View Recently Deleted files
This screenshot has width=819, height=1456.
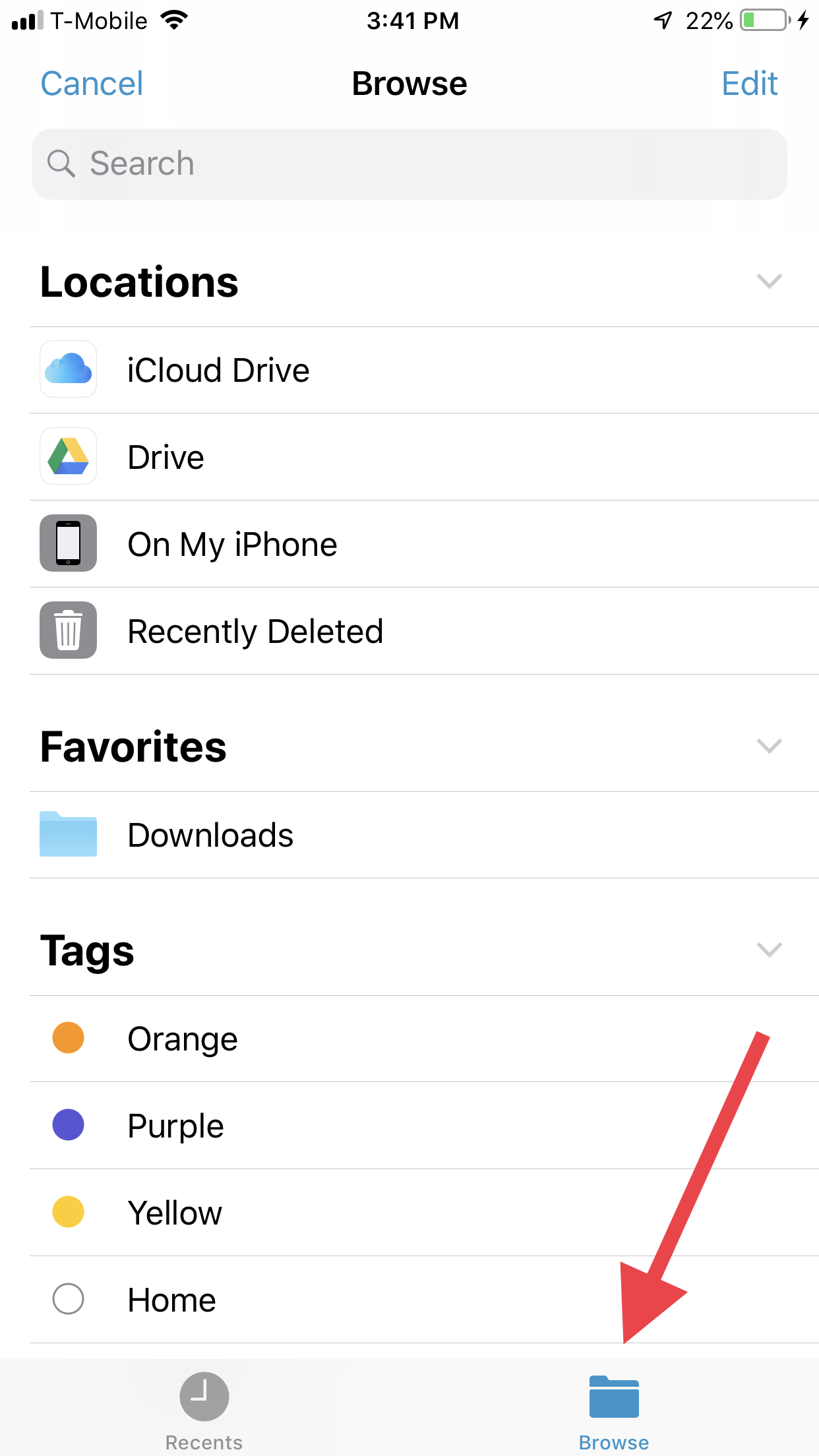click(255, 631)
